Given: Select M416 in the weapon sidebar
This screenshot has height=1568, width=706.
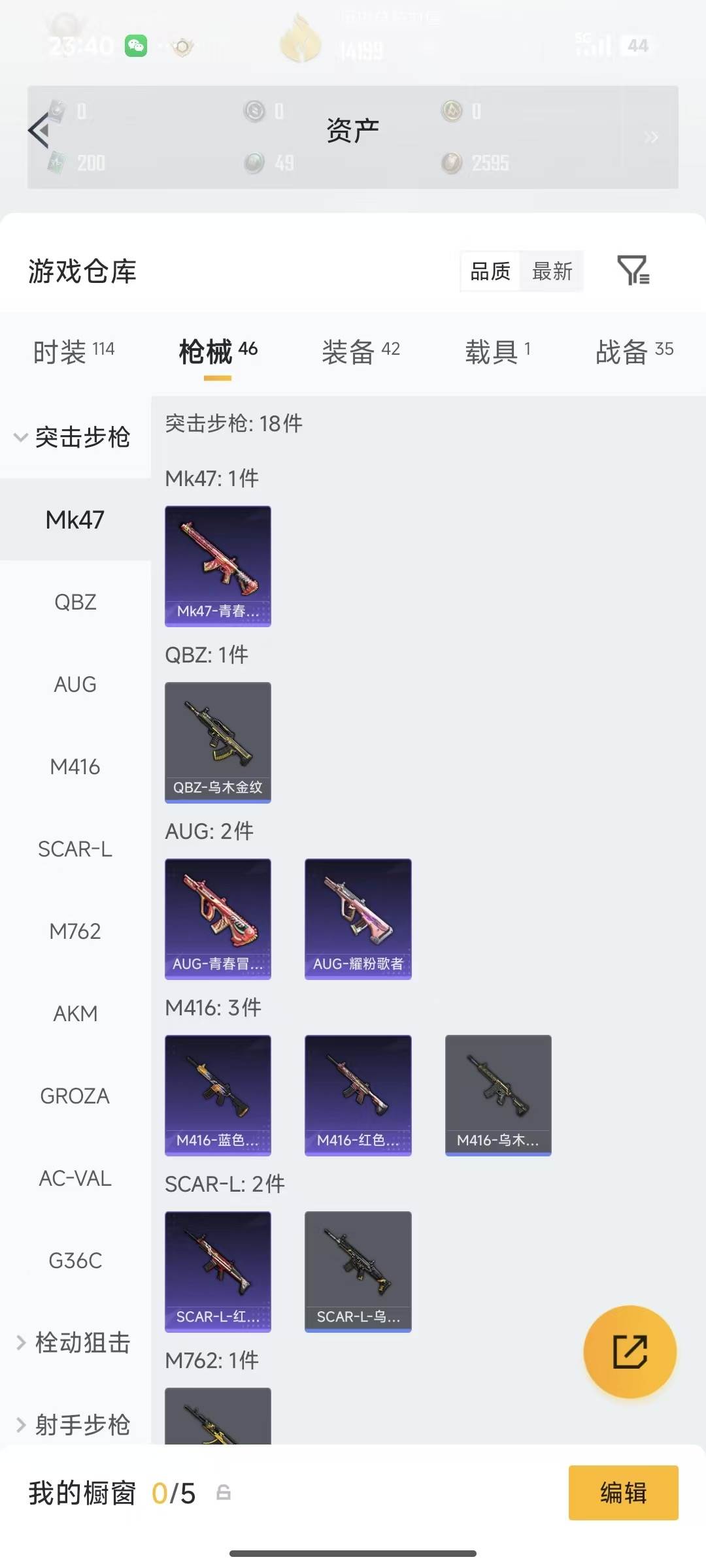Looking at the screenshot, I should (x=75, y=767).
